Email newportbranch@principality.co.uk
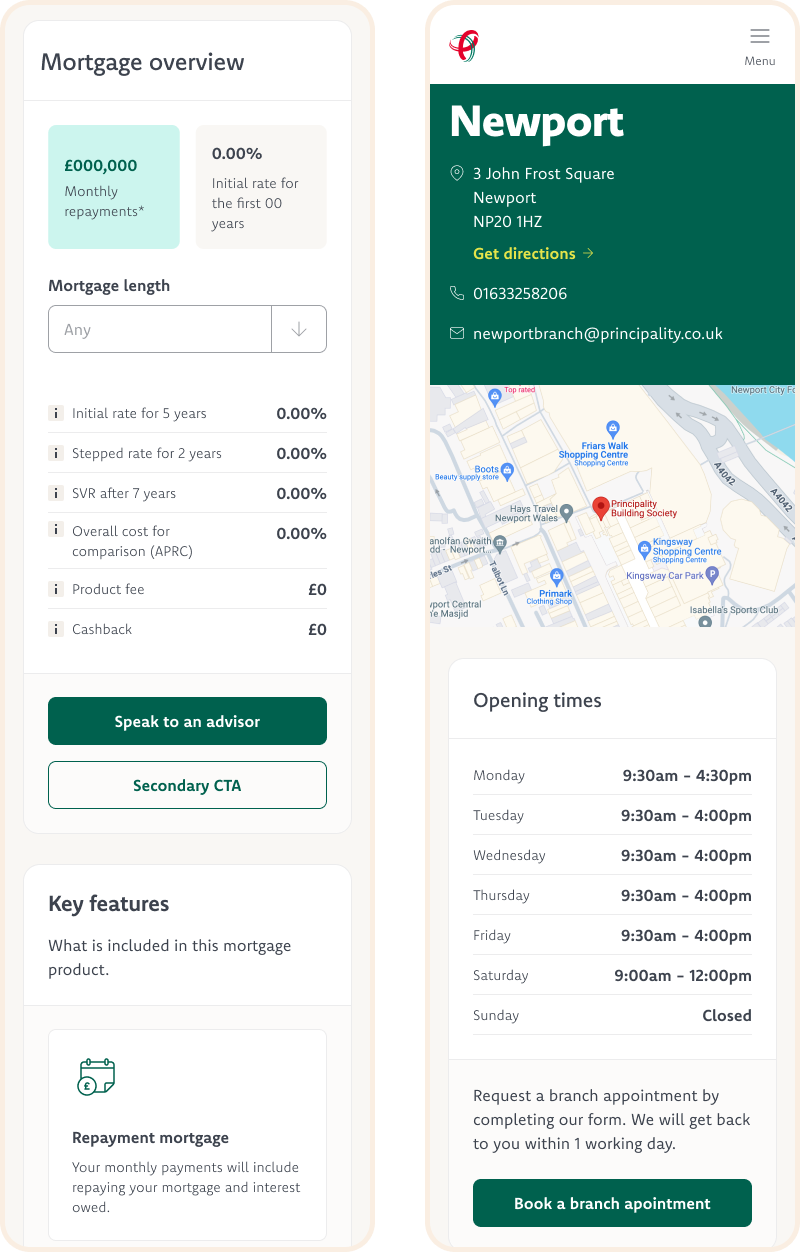The image size is (800, 1252). [x=598, y=334]
